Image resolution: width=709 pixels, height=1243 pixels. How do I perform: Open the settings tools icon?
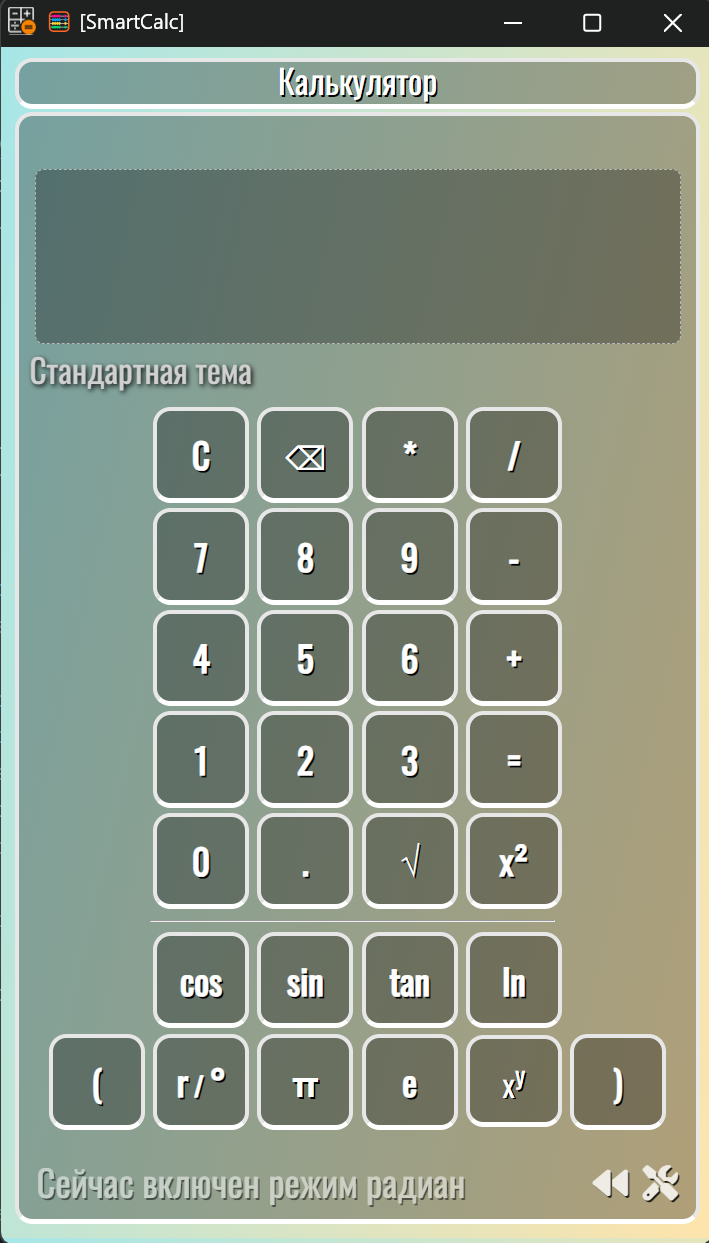click(x=660, y=1184)
